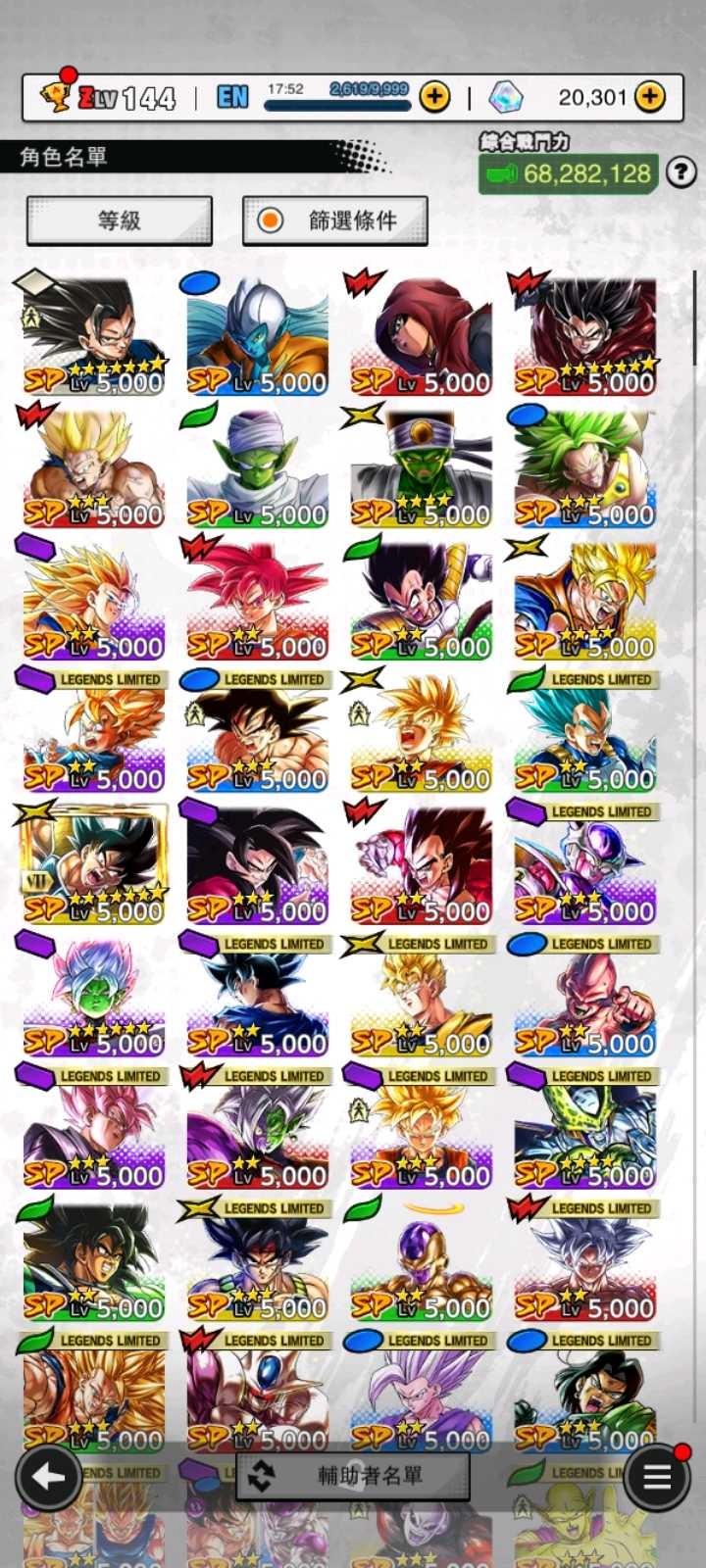Go back with the arrow button
The height and width of the screenshot is (1568, 706).
[48, 1477]
